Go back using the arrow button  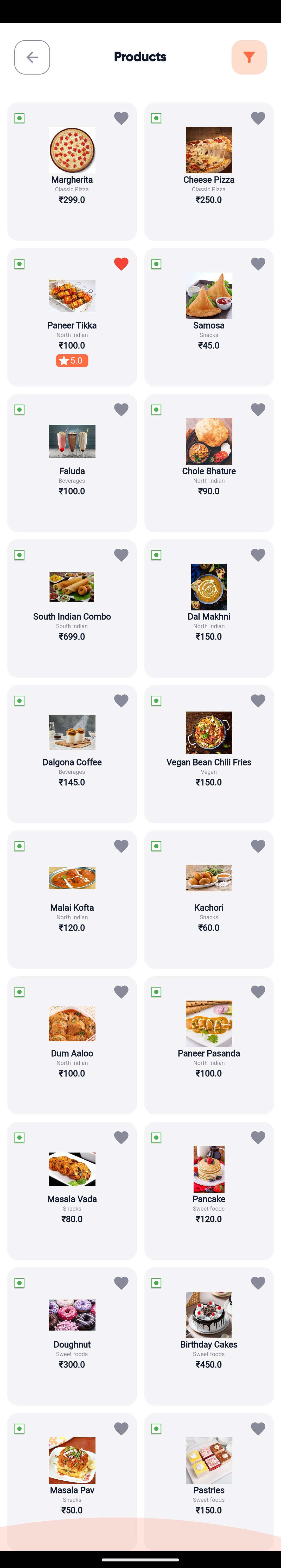click(x=32, y=57)
